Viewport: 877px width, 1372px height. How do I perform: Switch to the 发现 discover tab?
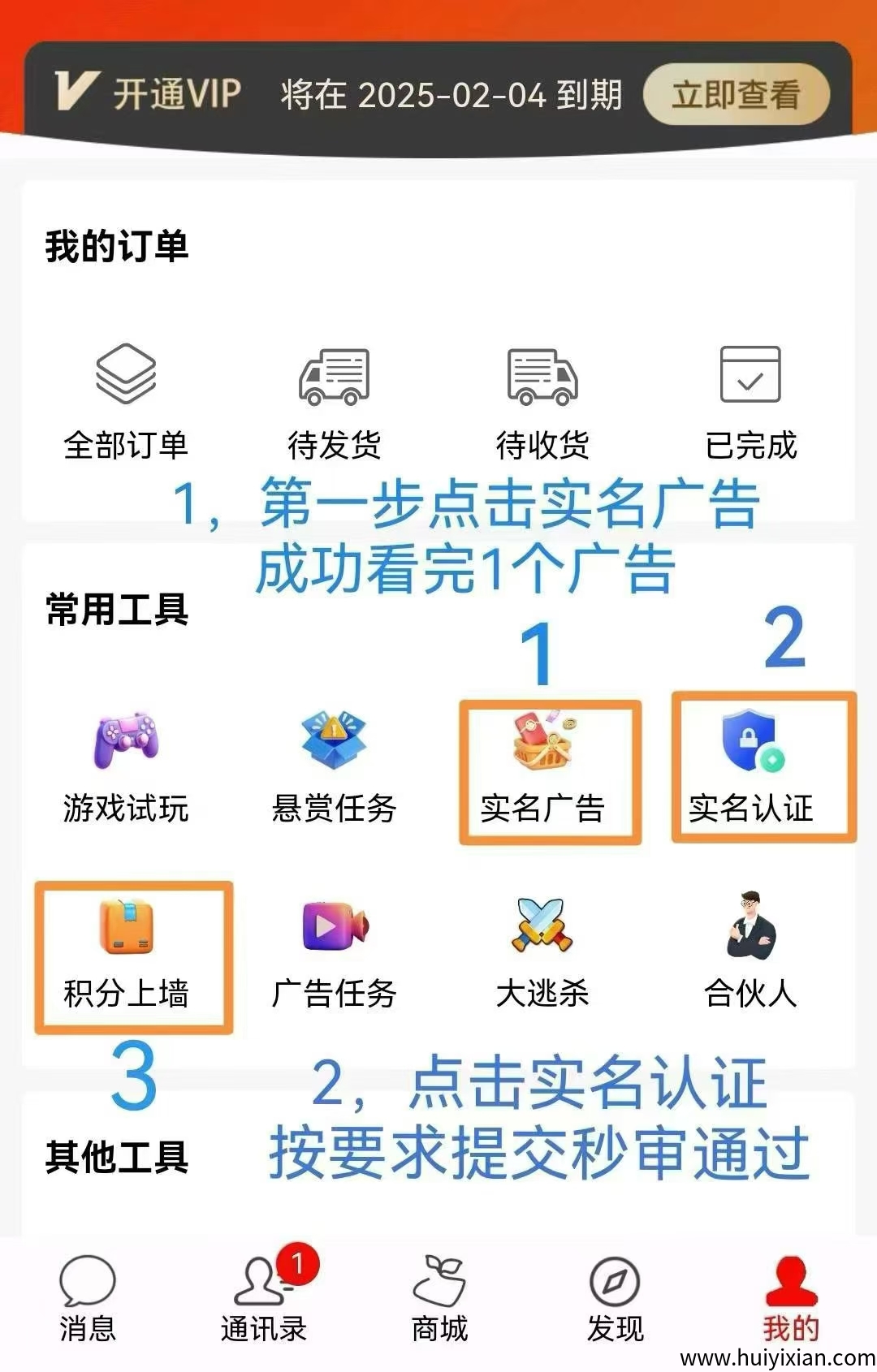pyautogui.click(x=613, y=1283)
